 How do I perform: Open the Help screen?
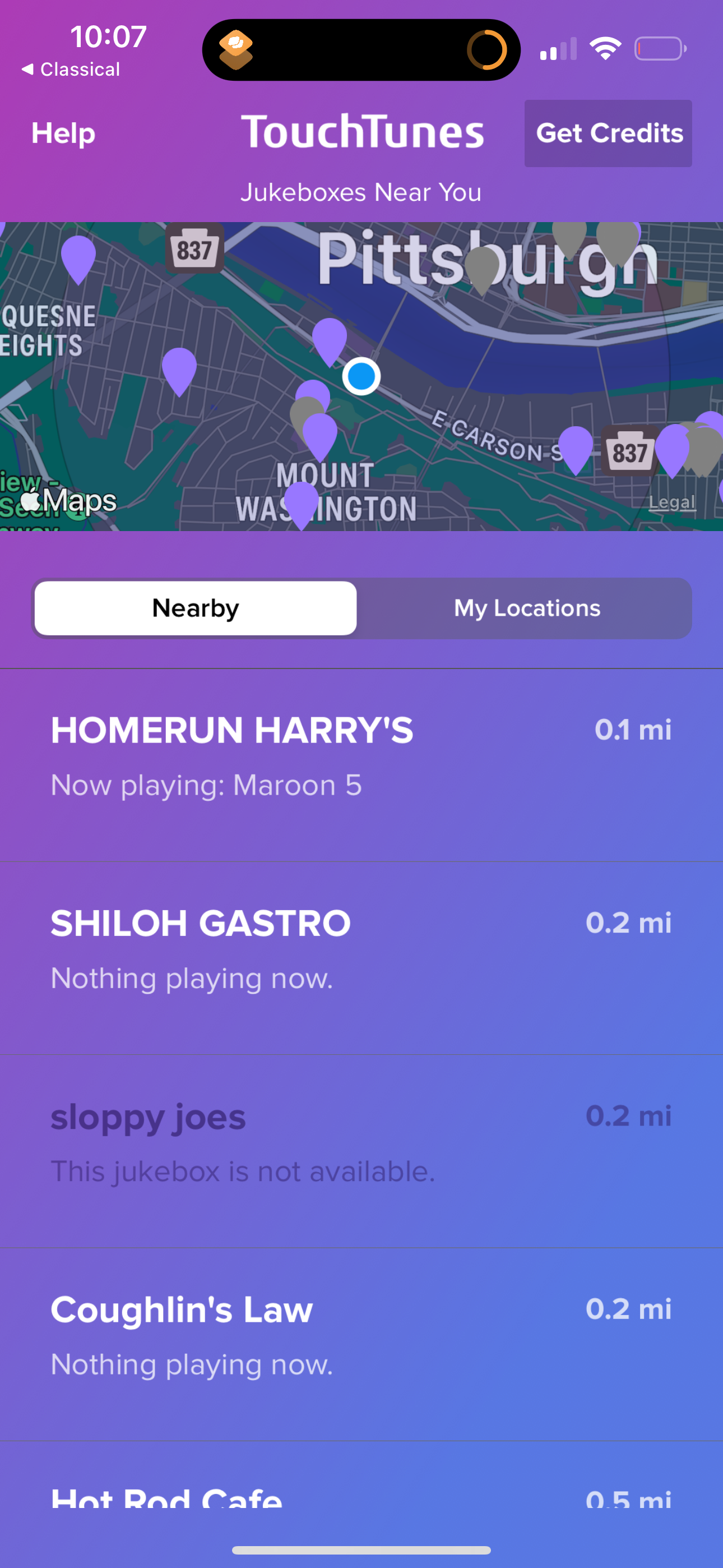pyautogui.click(x=63, y=133)
